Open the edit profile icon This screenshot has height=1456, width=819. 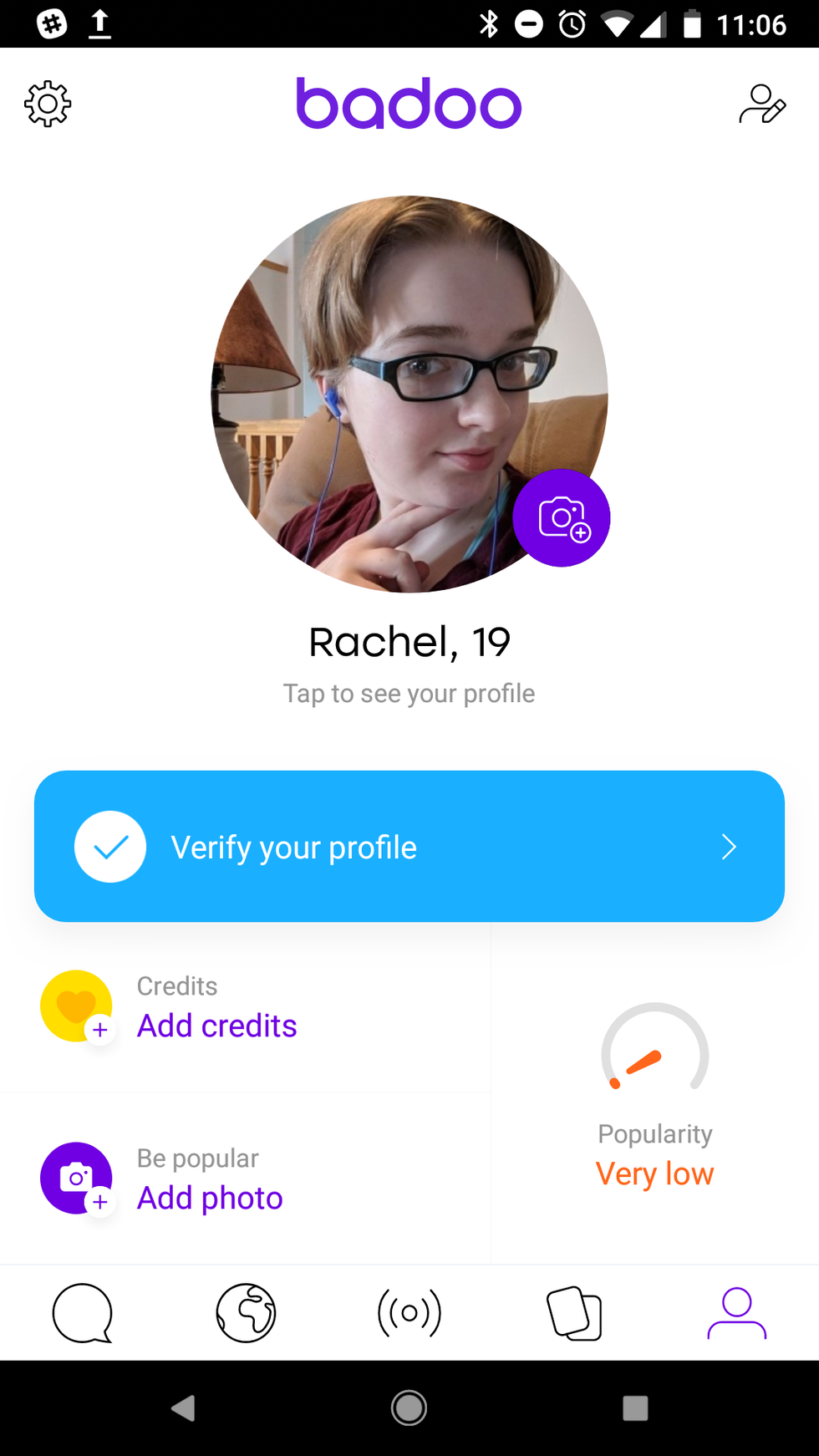pos(761,104)
